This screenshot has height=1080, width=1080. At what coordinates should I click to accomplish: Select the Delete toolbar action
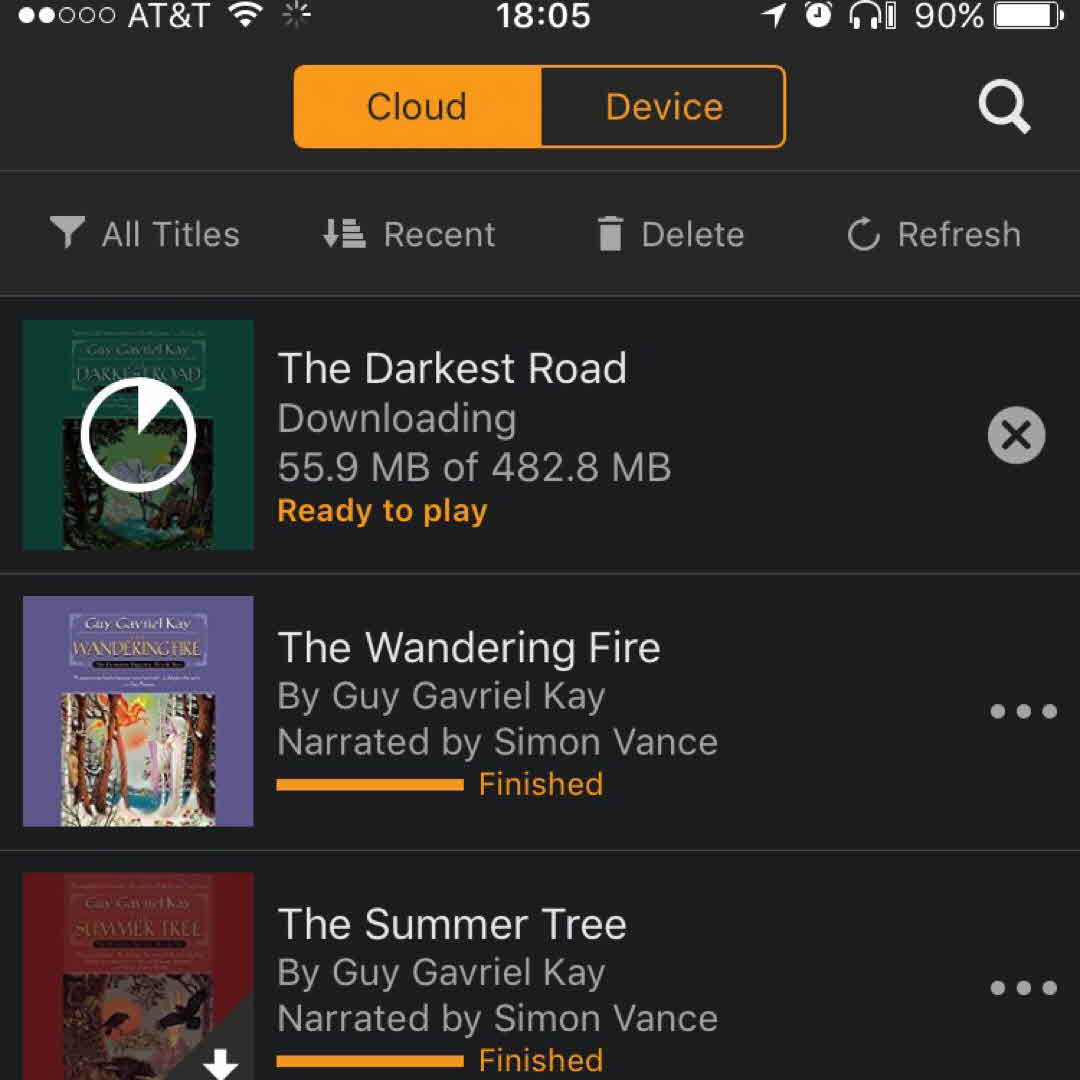click(670, 234)
